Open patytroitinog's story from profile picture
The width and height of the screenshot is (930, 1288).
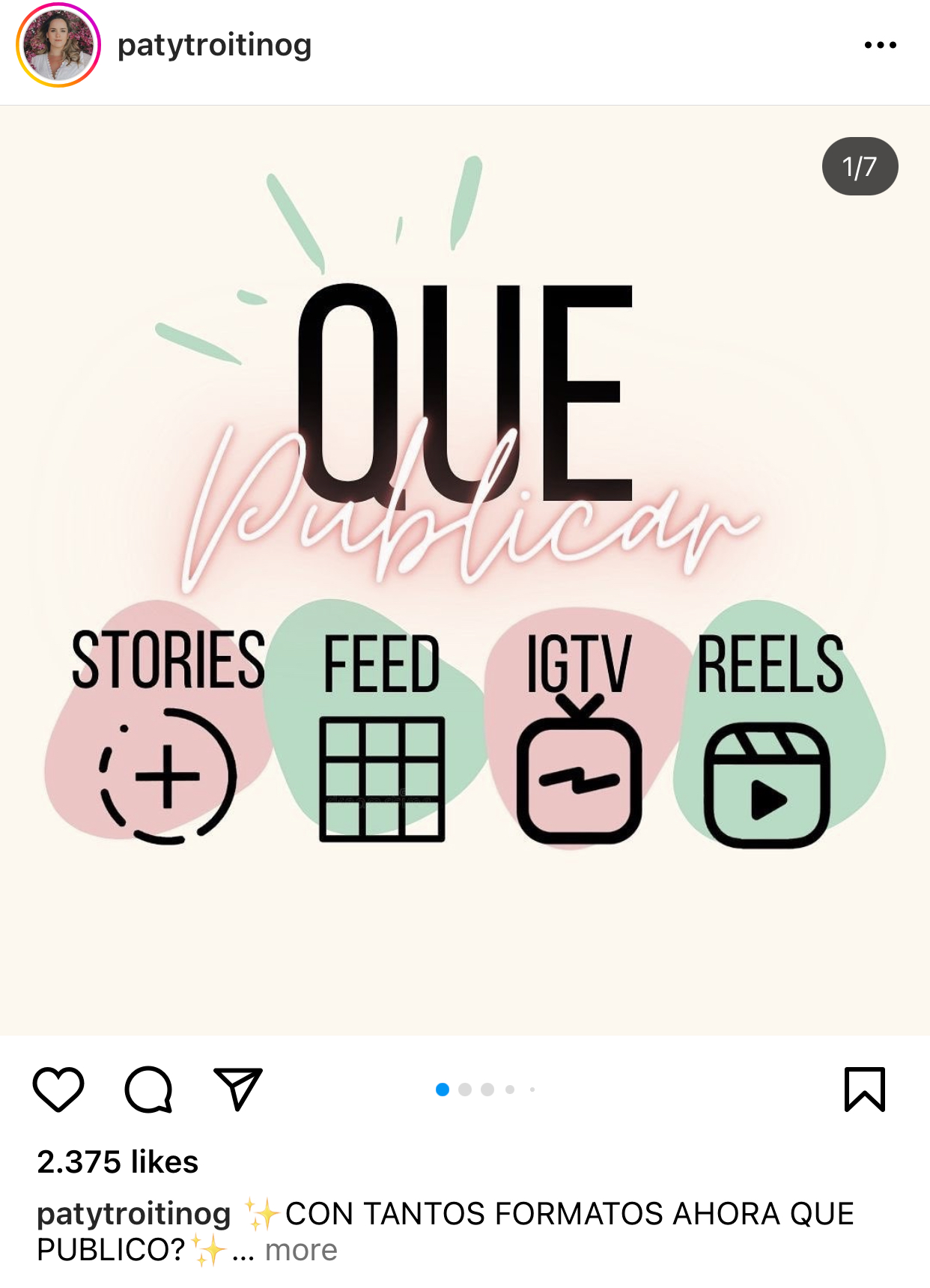pos(58,45)
